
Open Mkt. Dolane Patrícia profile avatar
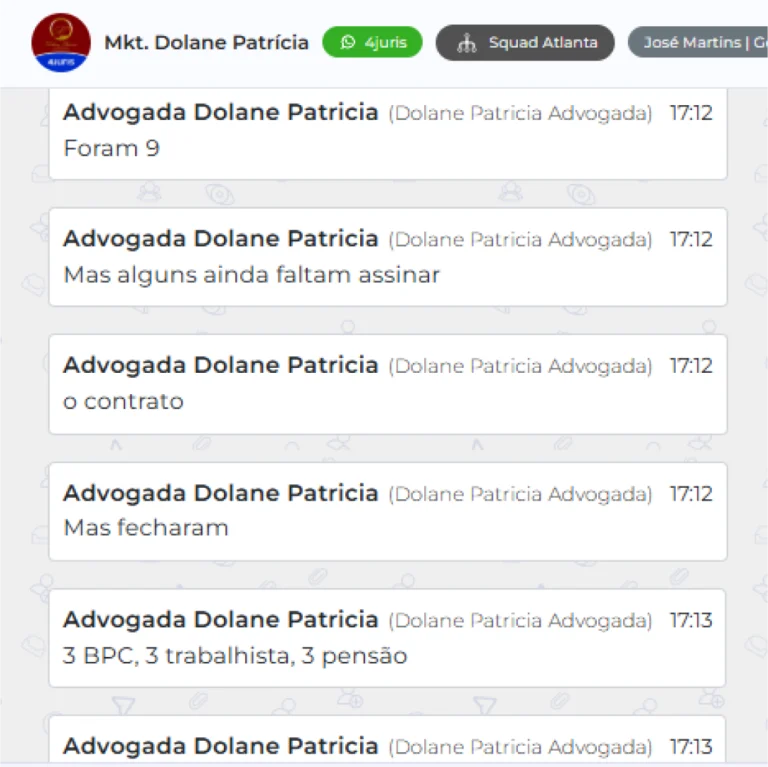click(61, 43)
